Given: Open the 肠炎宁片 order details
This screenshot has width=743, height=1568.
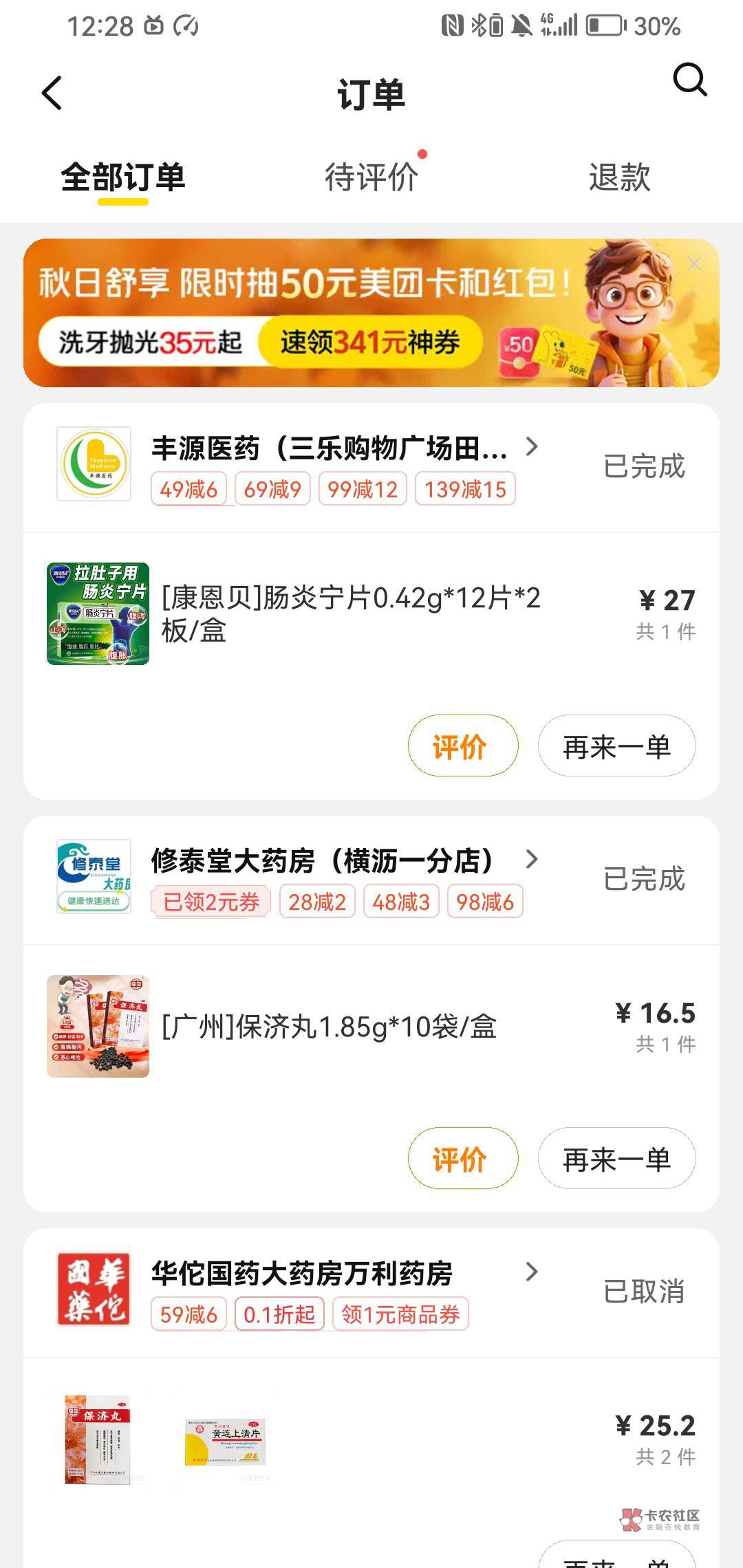Looking at the screenshot, I should (351, 613).
